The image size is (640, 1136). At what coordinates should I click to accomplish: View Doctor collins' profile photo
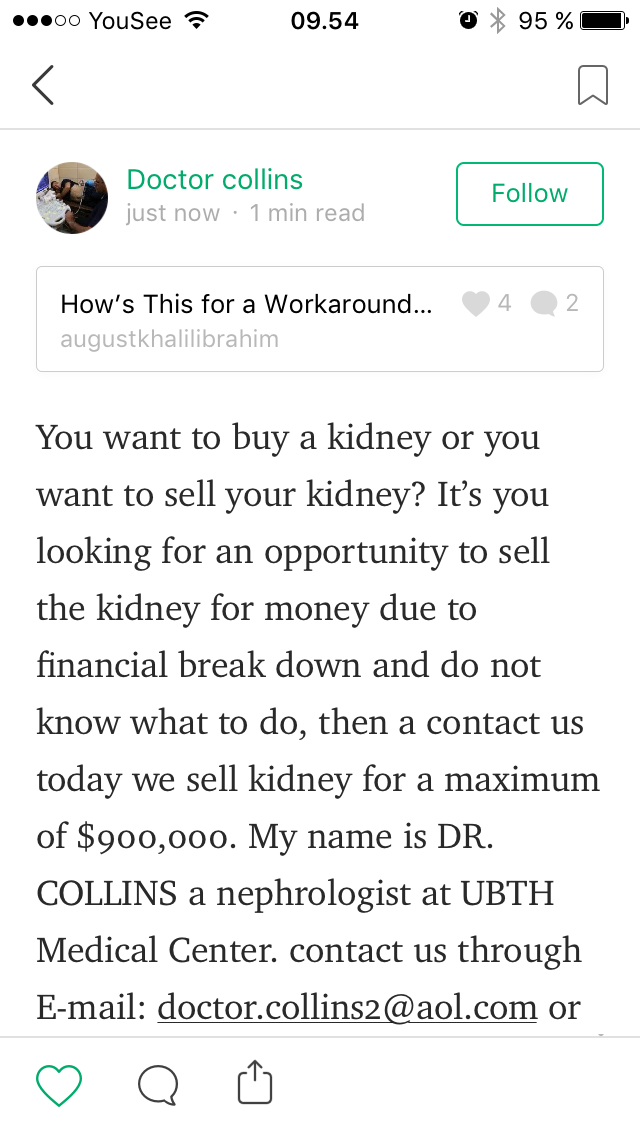(x=72, y=197)
